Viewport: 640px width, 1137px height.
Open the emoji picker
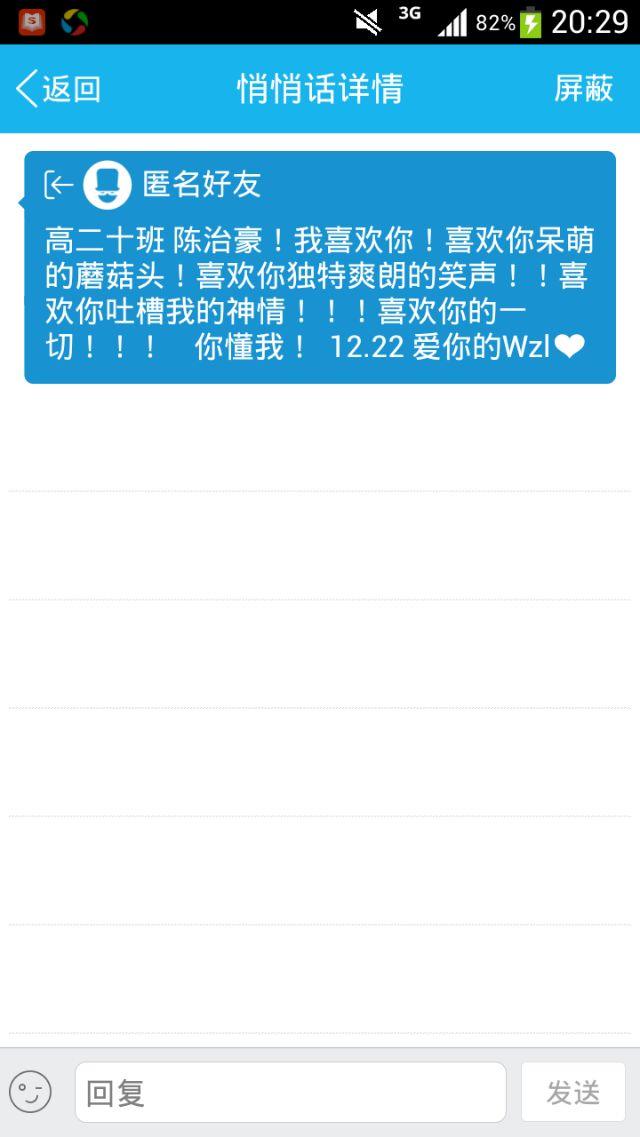click(x=30, y=1092)
